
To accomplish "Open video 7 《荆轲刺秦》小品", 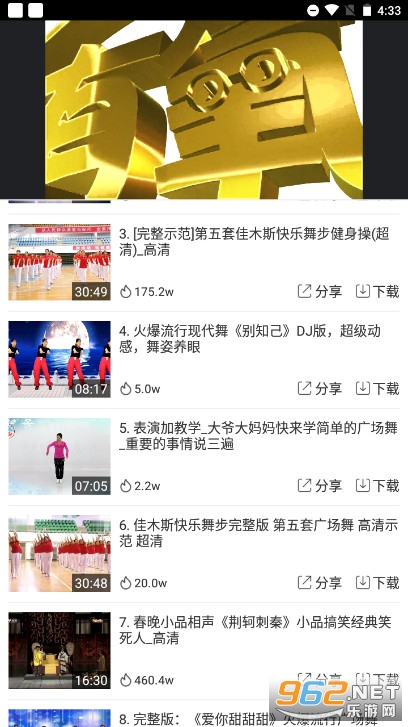I will click(x=255, y=630).
